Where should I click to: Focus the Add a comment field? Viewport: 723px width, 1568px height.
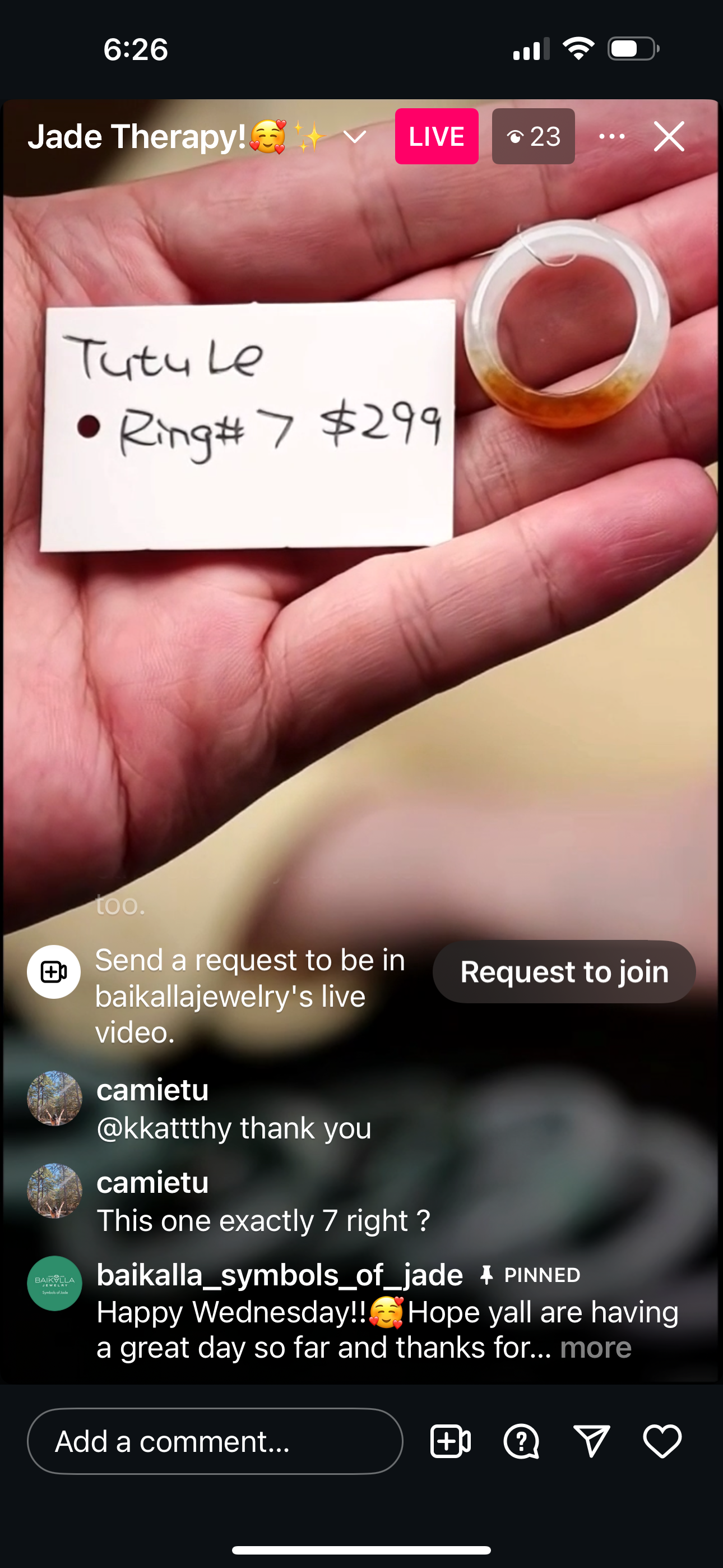[215, 1441]
